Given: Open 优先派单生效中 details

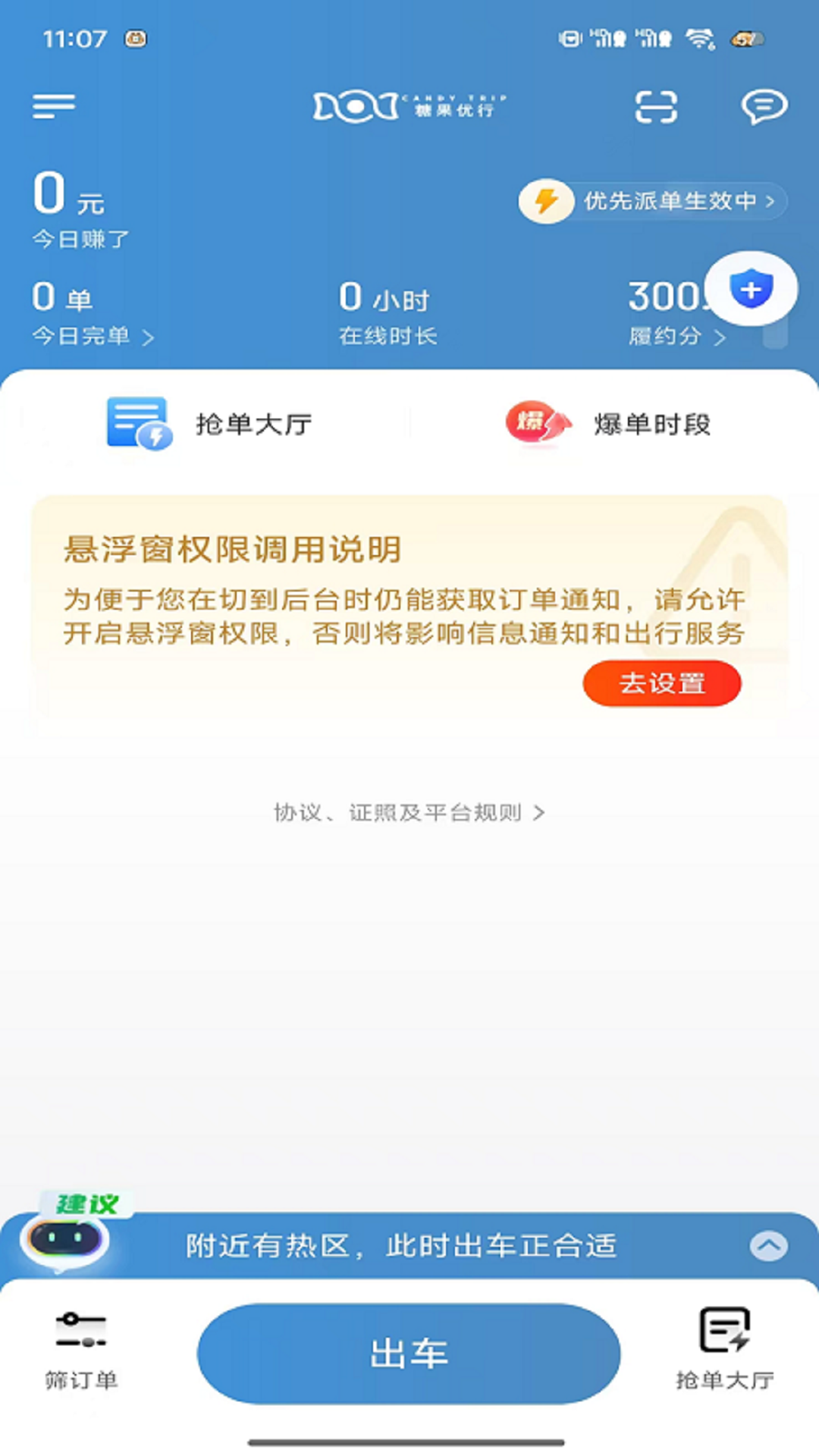Looking at the screenshot, I should (654, 202).
